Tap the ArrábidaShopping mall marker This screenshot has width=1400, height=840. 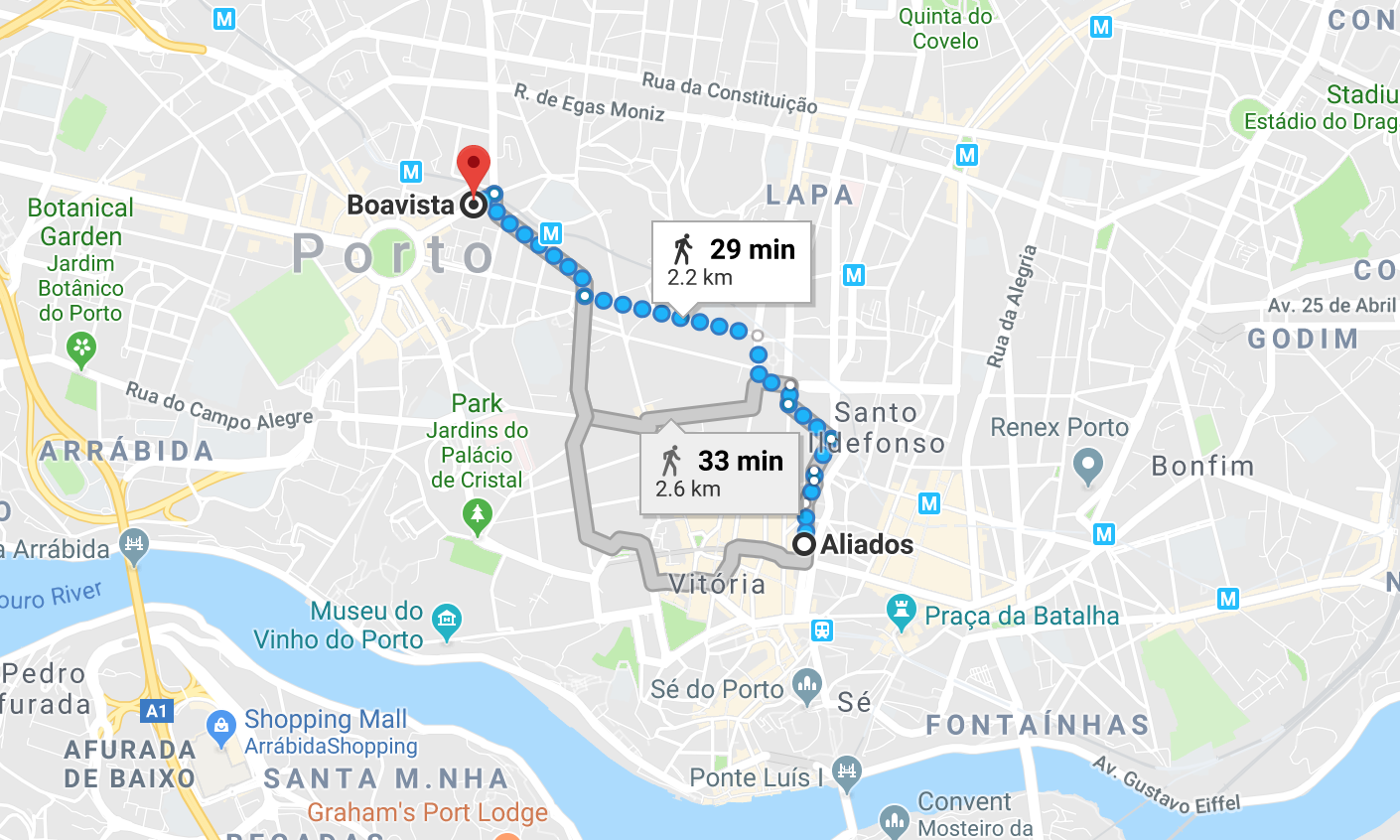pos(220,728)
